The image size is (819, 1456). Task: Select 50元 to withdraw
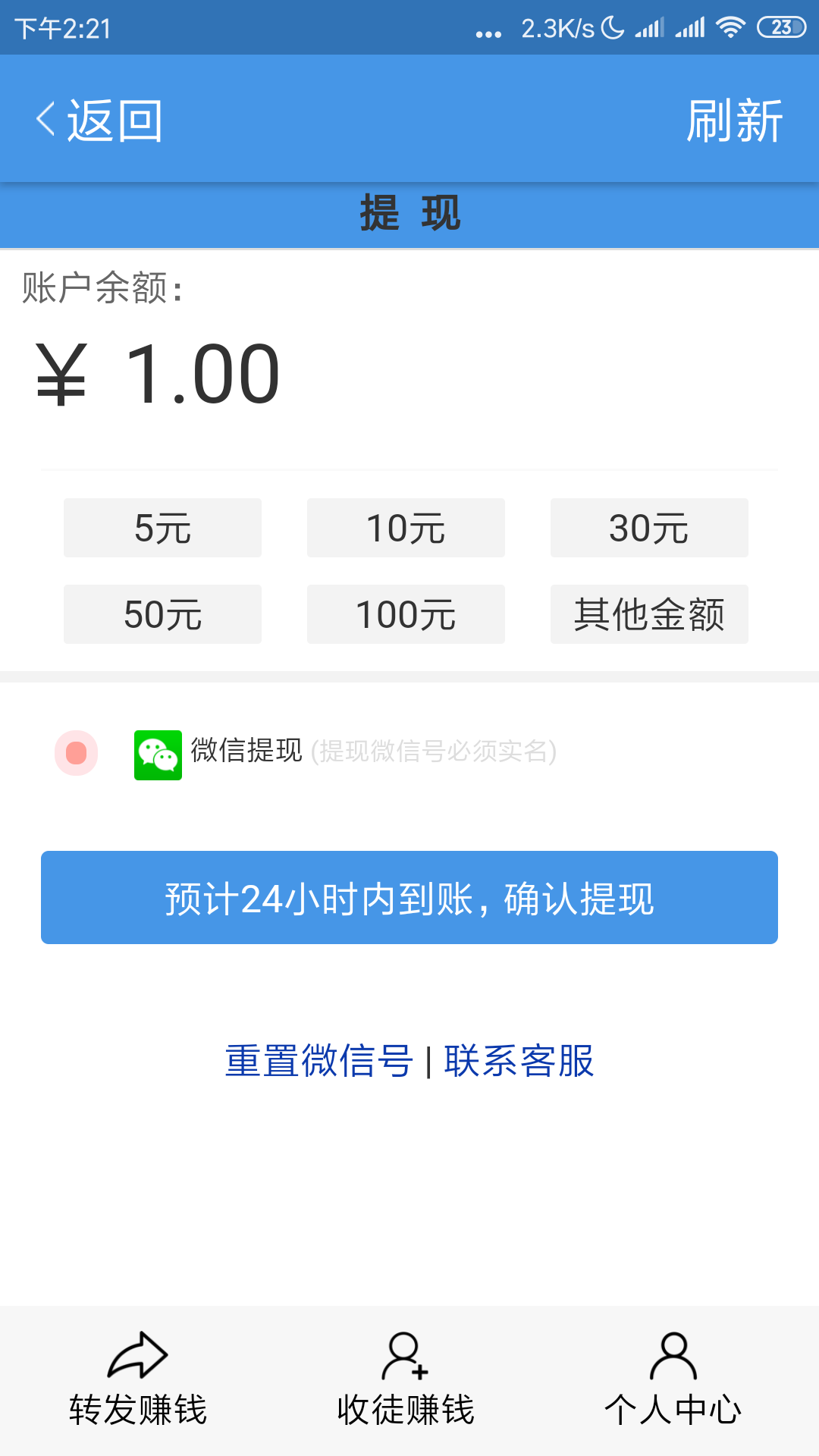162,614
